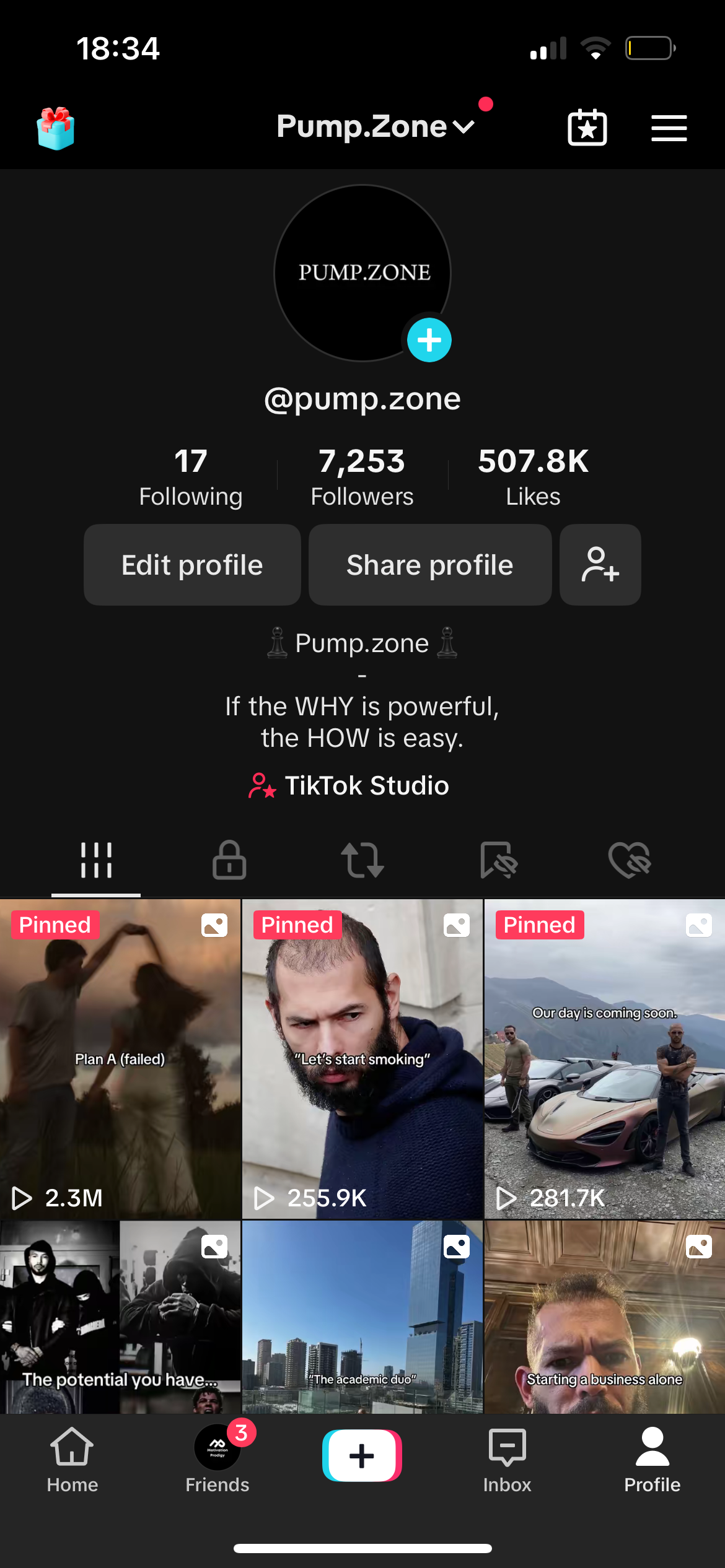Open pinned post "Our day is coming soon"
The width and height of the screenshot is (725, 1568).
(x=604, y=1059)
